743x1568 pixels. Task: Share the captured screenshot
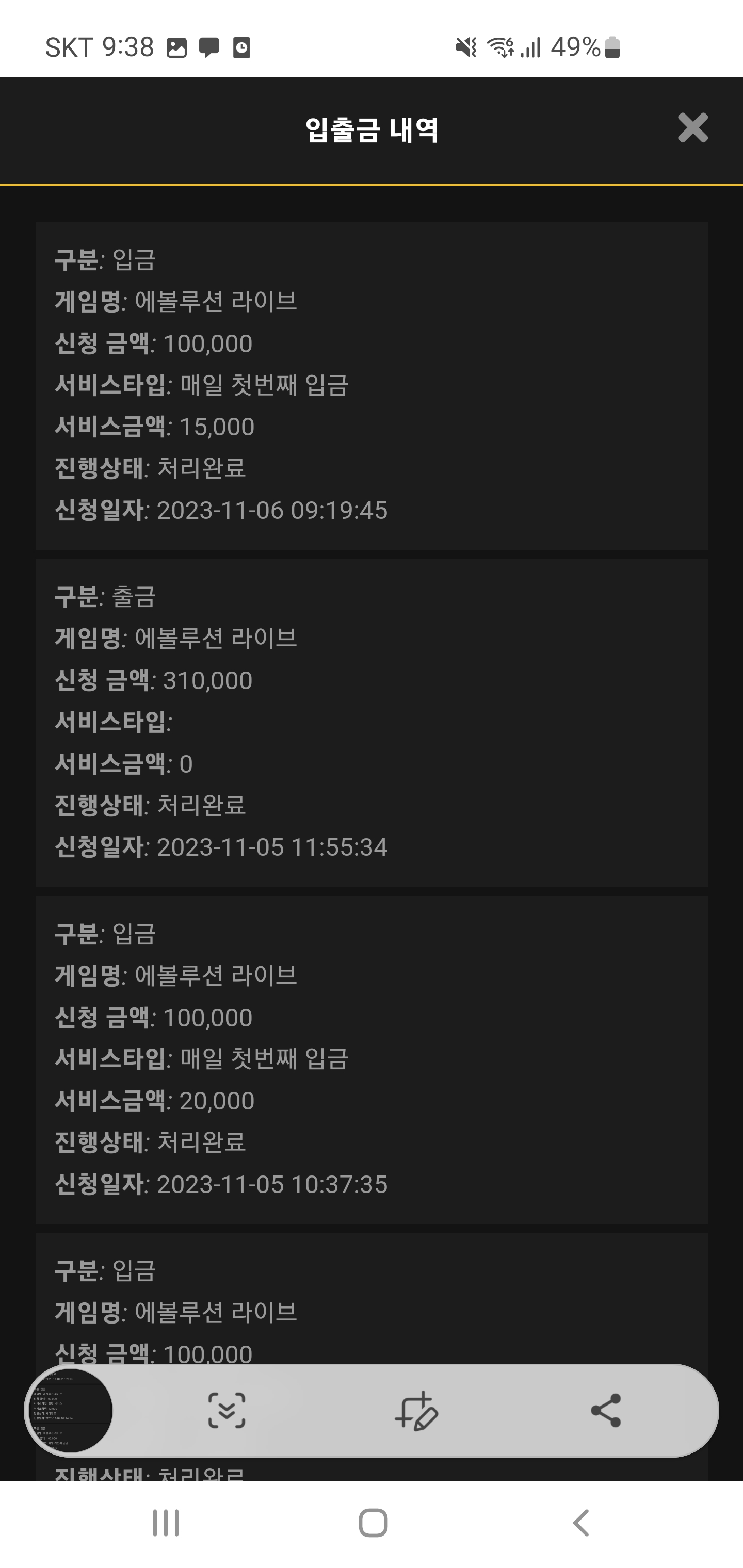tap(606, 1410)
